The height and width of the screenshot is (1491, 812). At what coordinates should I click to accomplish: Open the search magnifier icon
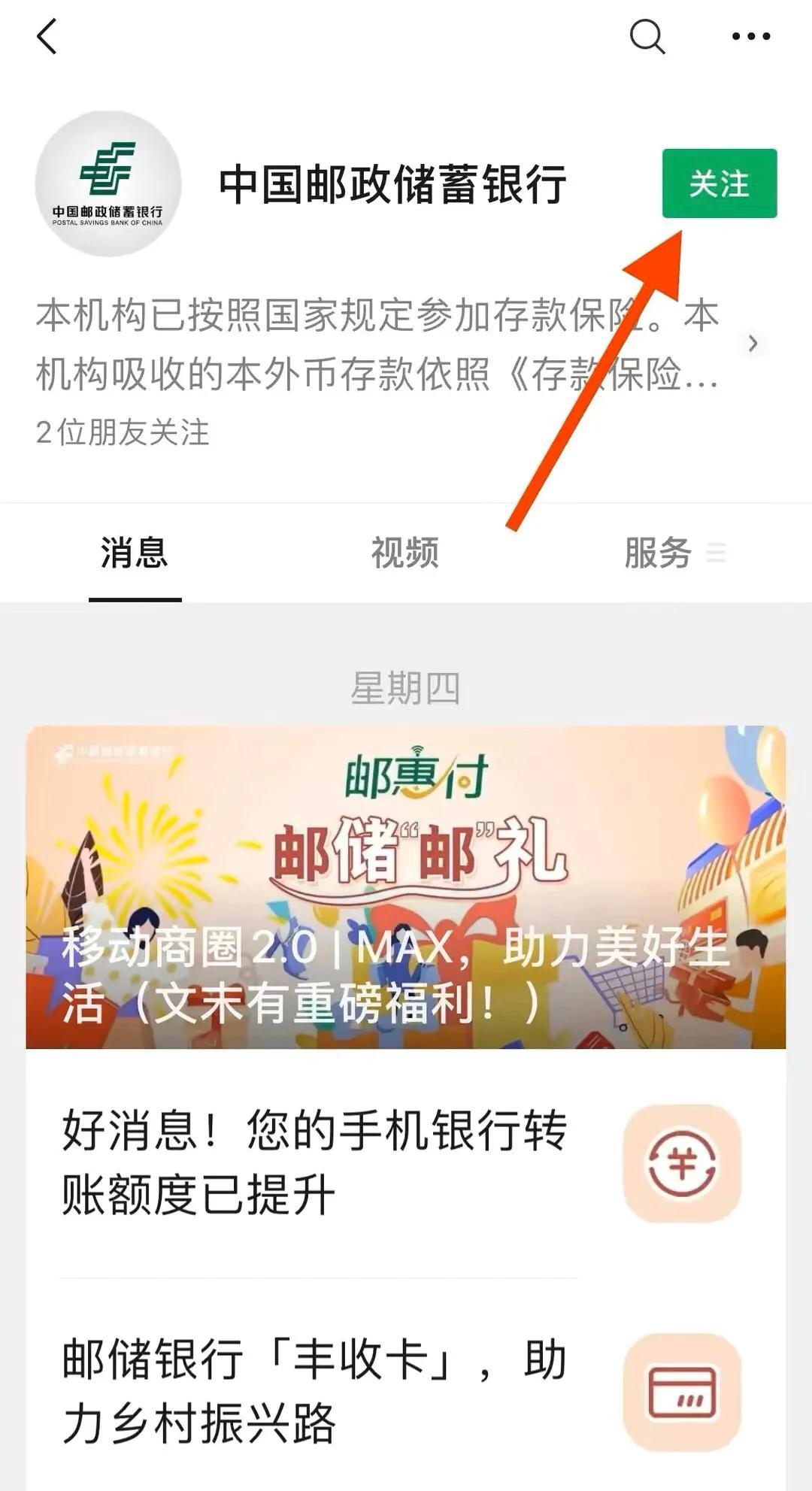[647, 36]
